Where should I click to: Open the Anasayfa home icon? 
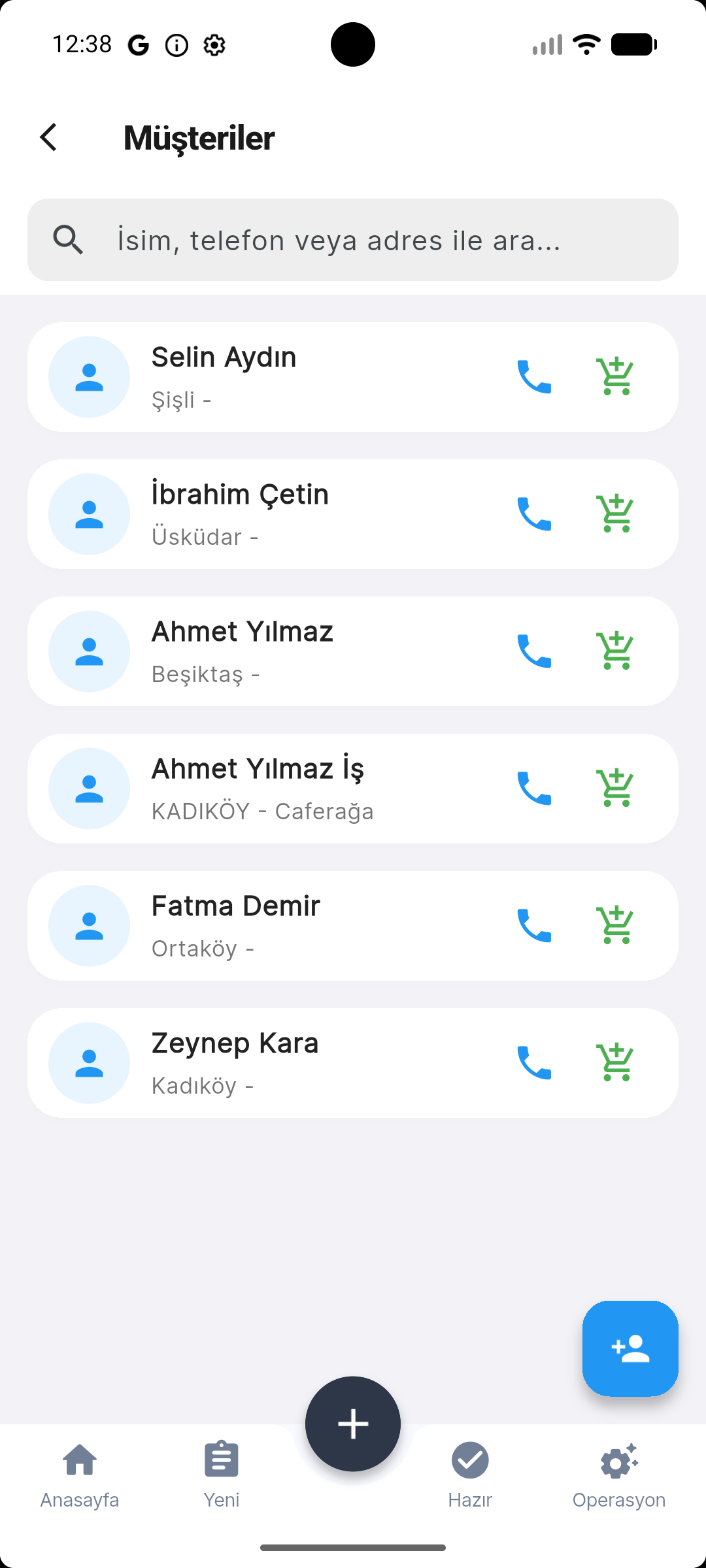[x=79, y=1461]
